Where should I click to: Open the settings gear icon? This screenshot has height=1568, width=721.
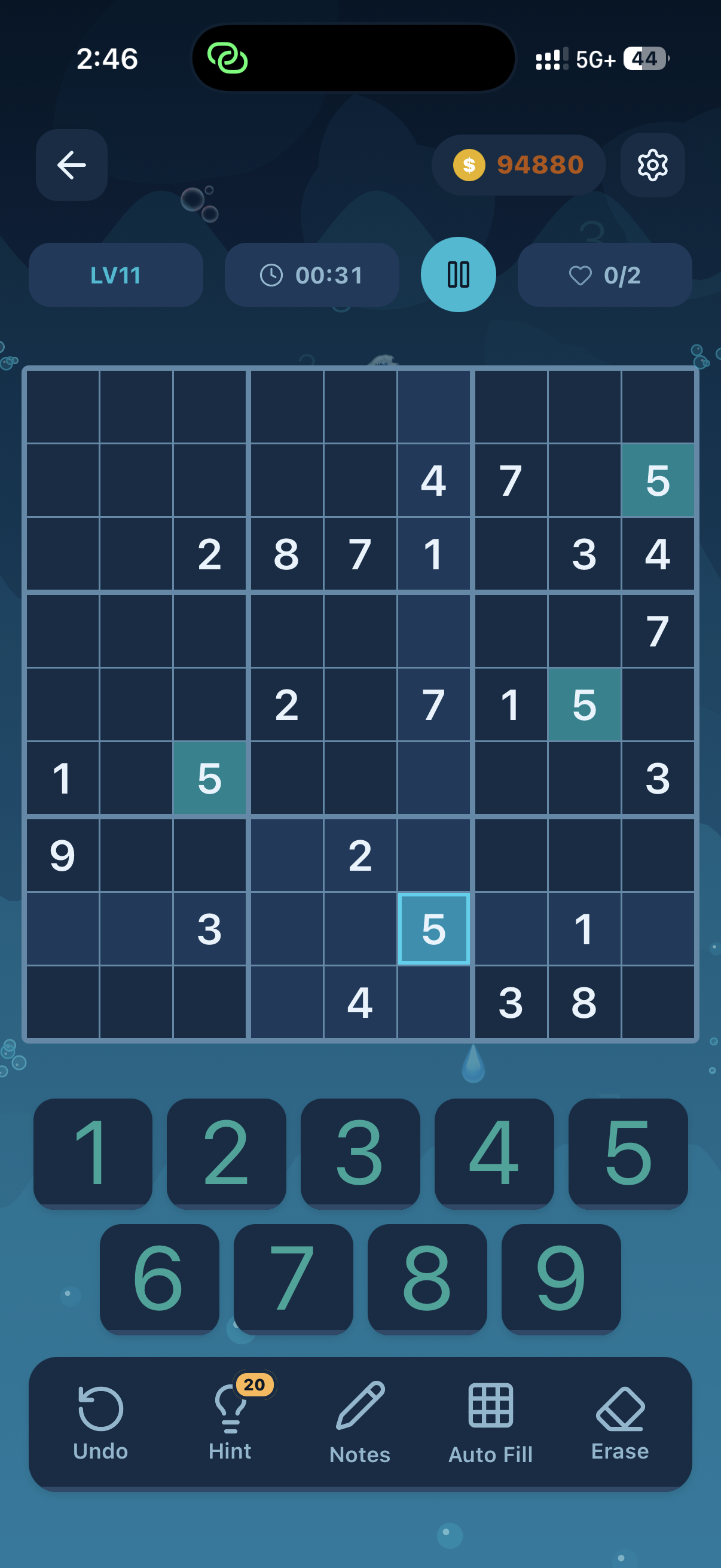pos(652,165)
